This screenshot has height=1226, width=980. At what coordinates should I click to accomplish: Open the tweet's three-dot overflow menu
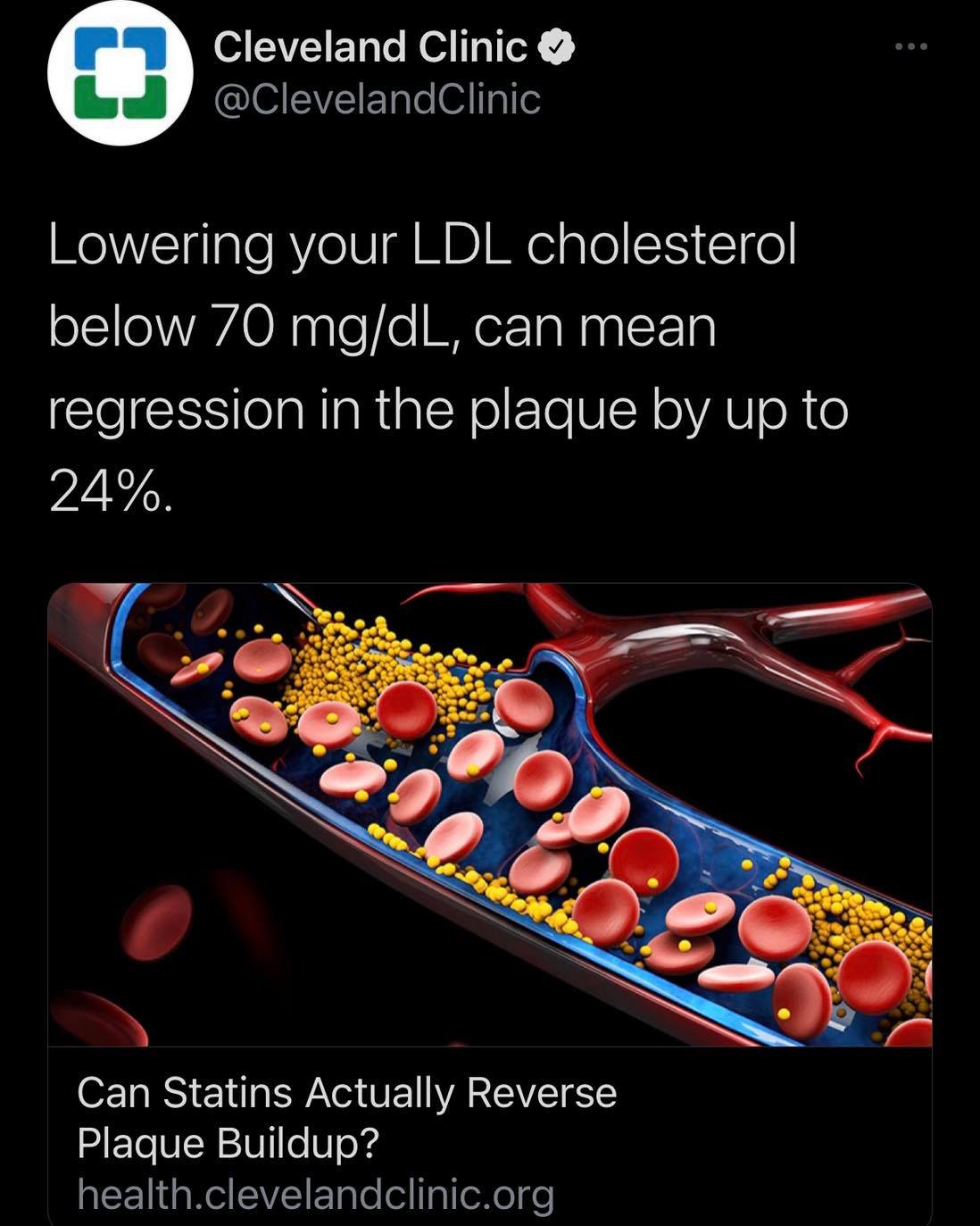[x=911, y=46]
